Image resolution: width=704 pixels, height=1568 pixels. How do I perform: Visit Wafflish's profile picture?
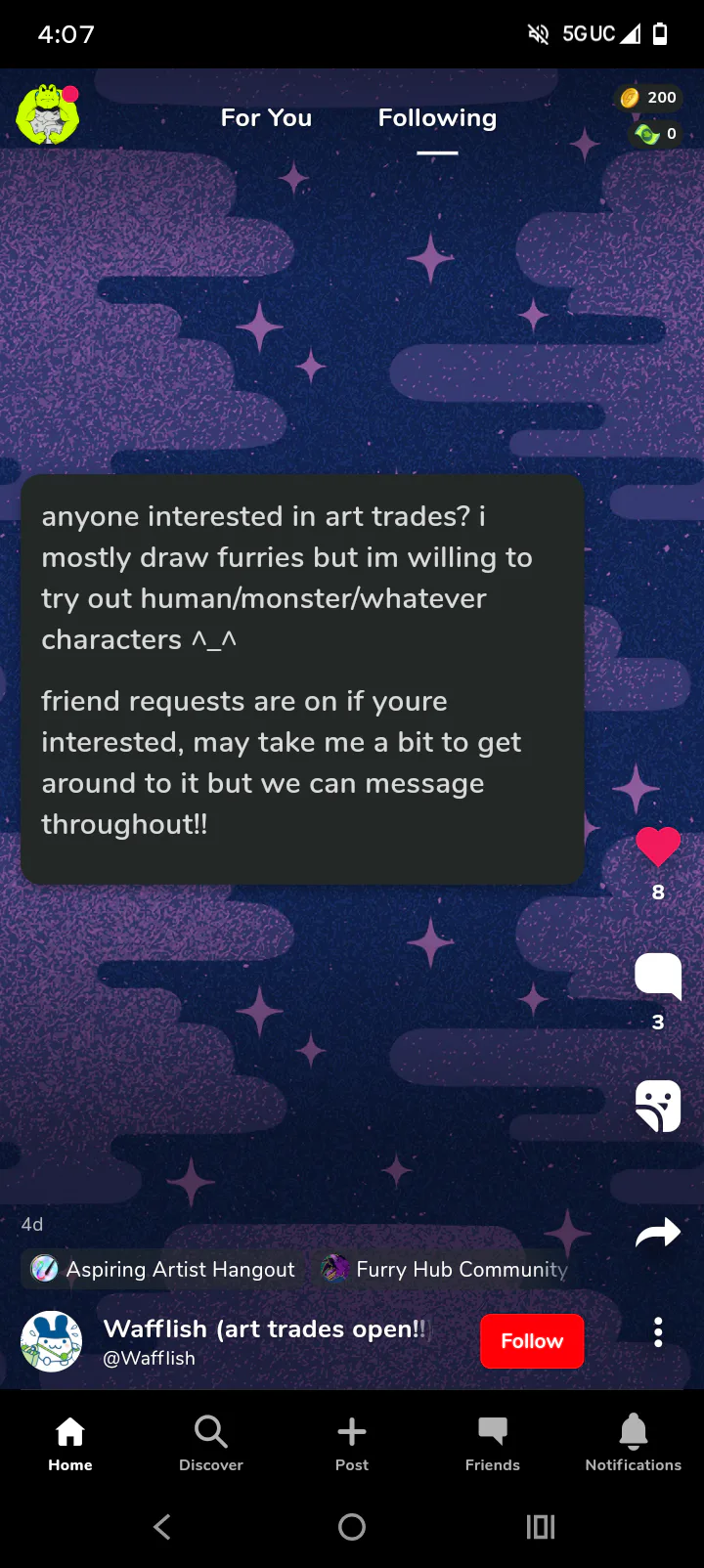(52, 1341)
